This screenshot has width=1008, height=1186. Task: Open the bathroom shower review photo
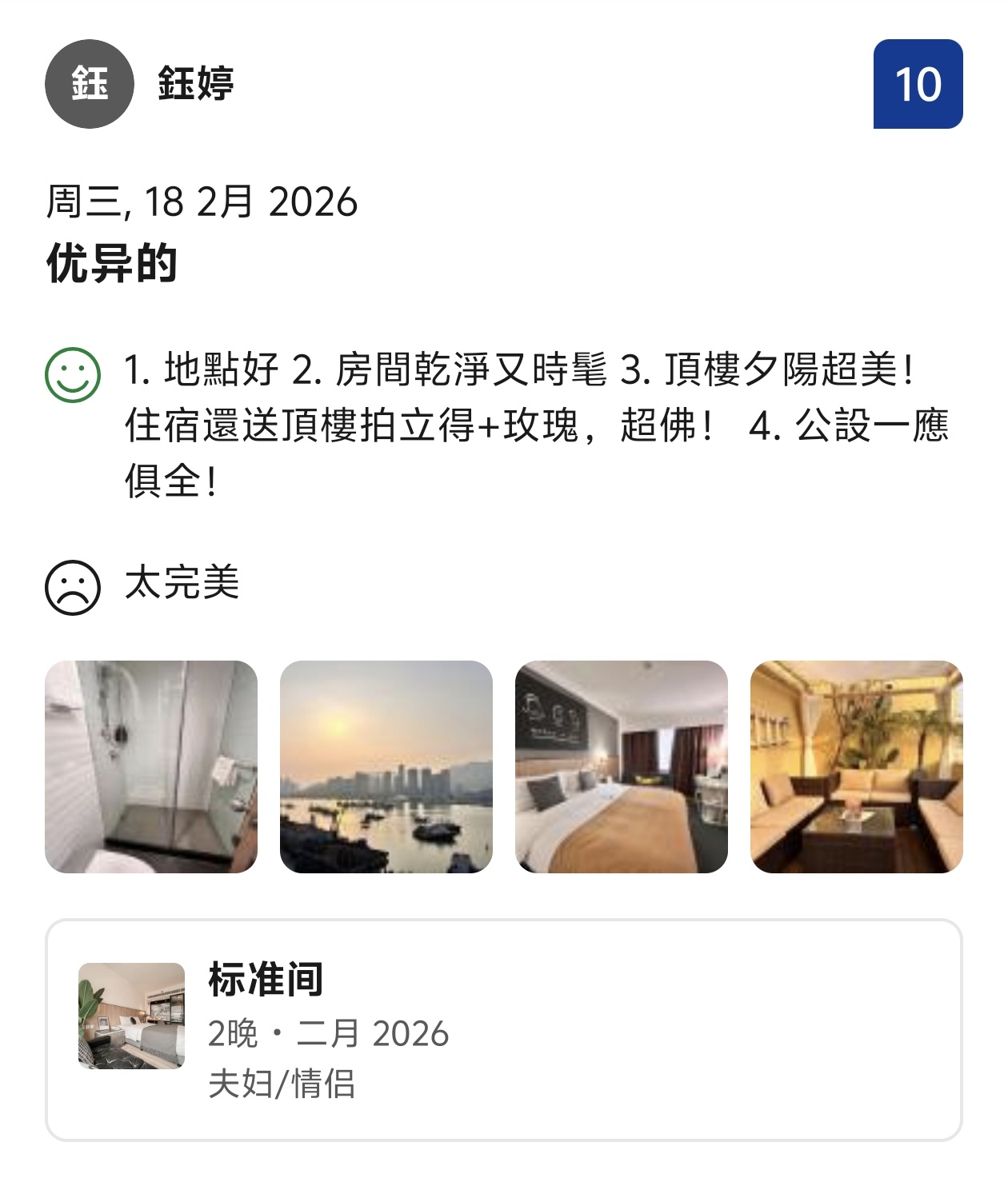coord(151,766)
